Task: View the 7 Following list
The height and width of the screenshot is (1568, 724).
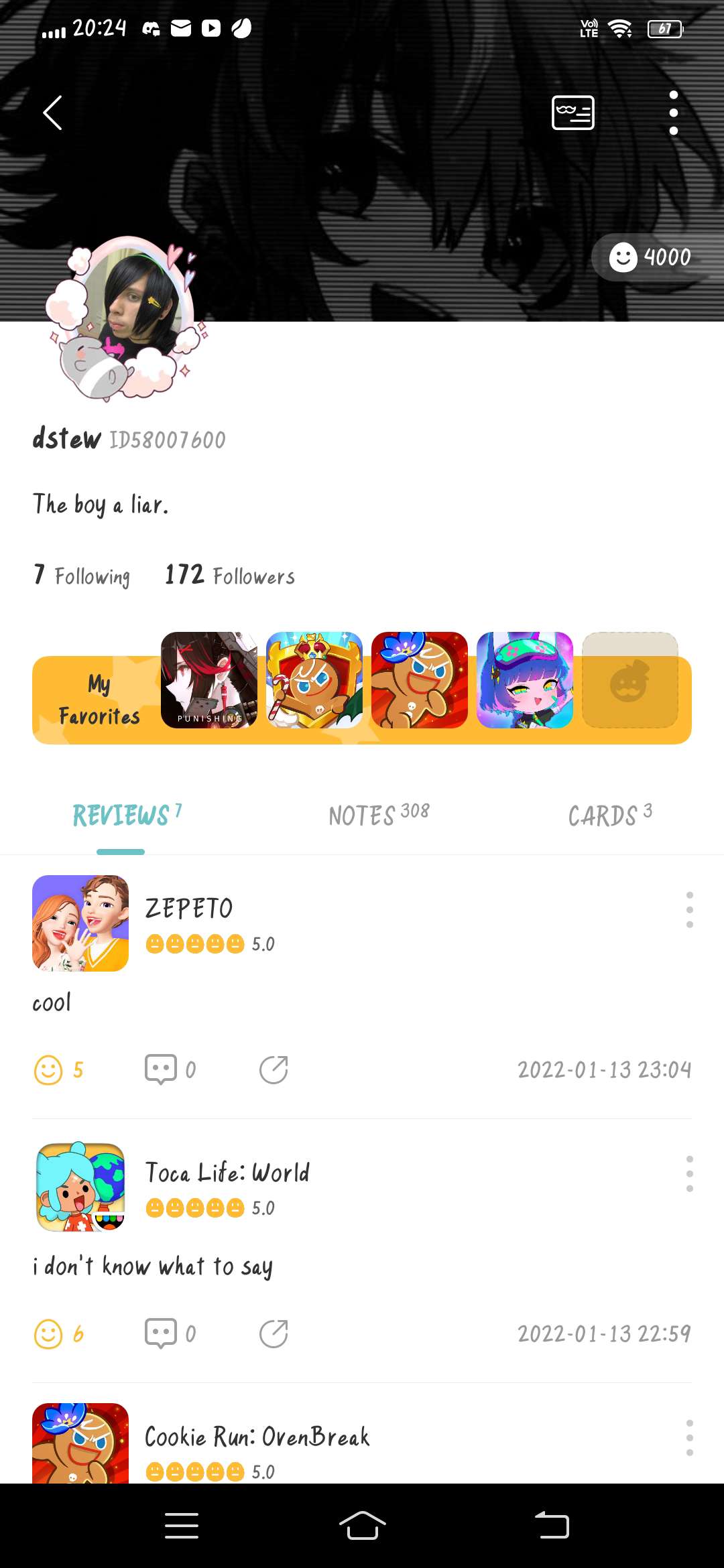Action: [x=82, y=576]
